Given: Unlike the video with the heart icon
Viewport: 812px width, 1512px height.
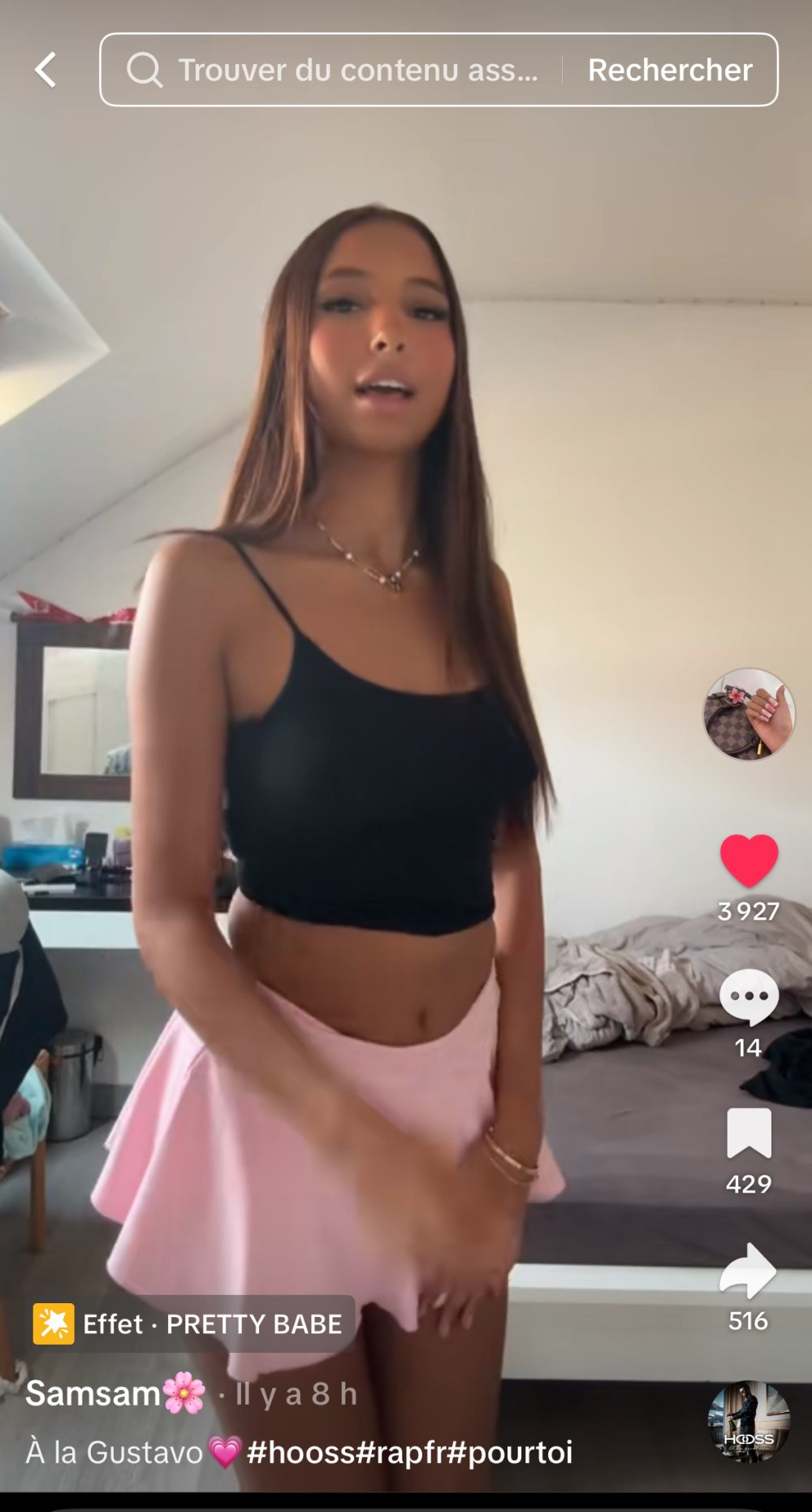Looking at the screenshot, I should click(749, 860).
